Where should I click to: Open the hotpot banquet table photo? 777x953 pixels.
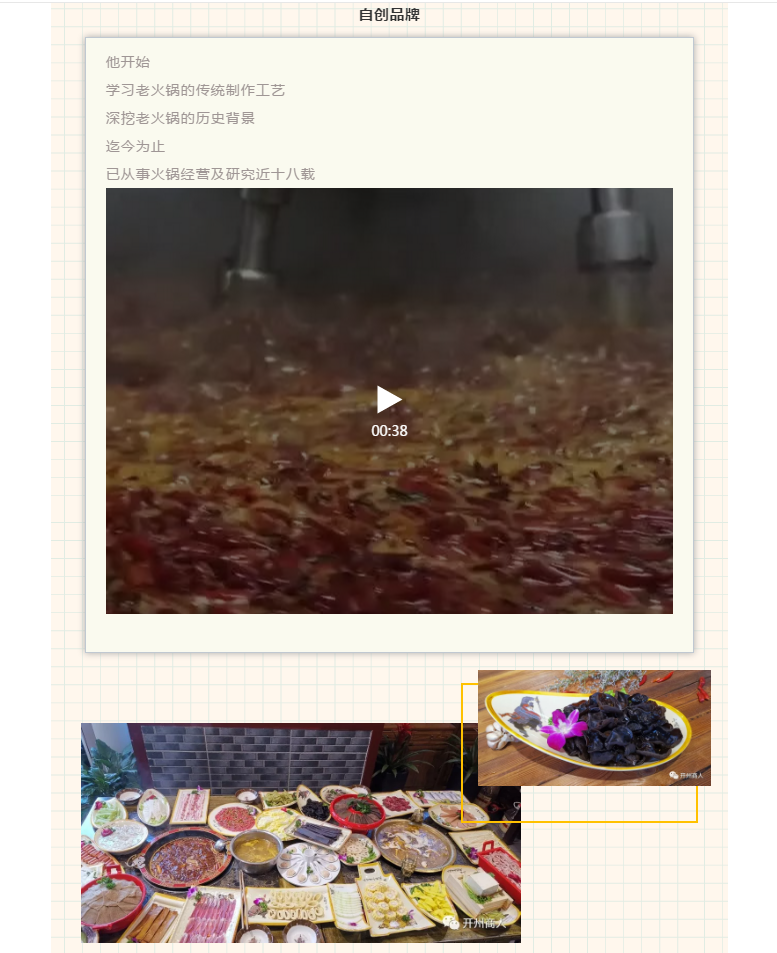[300, 833]
